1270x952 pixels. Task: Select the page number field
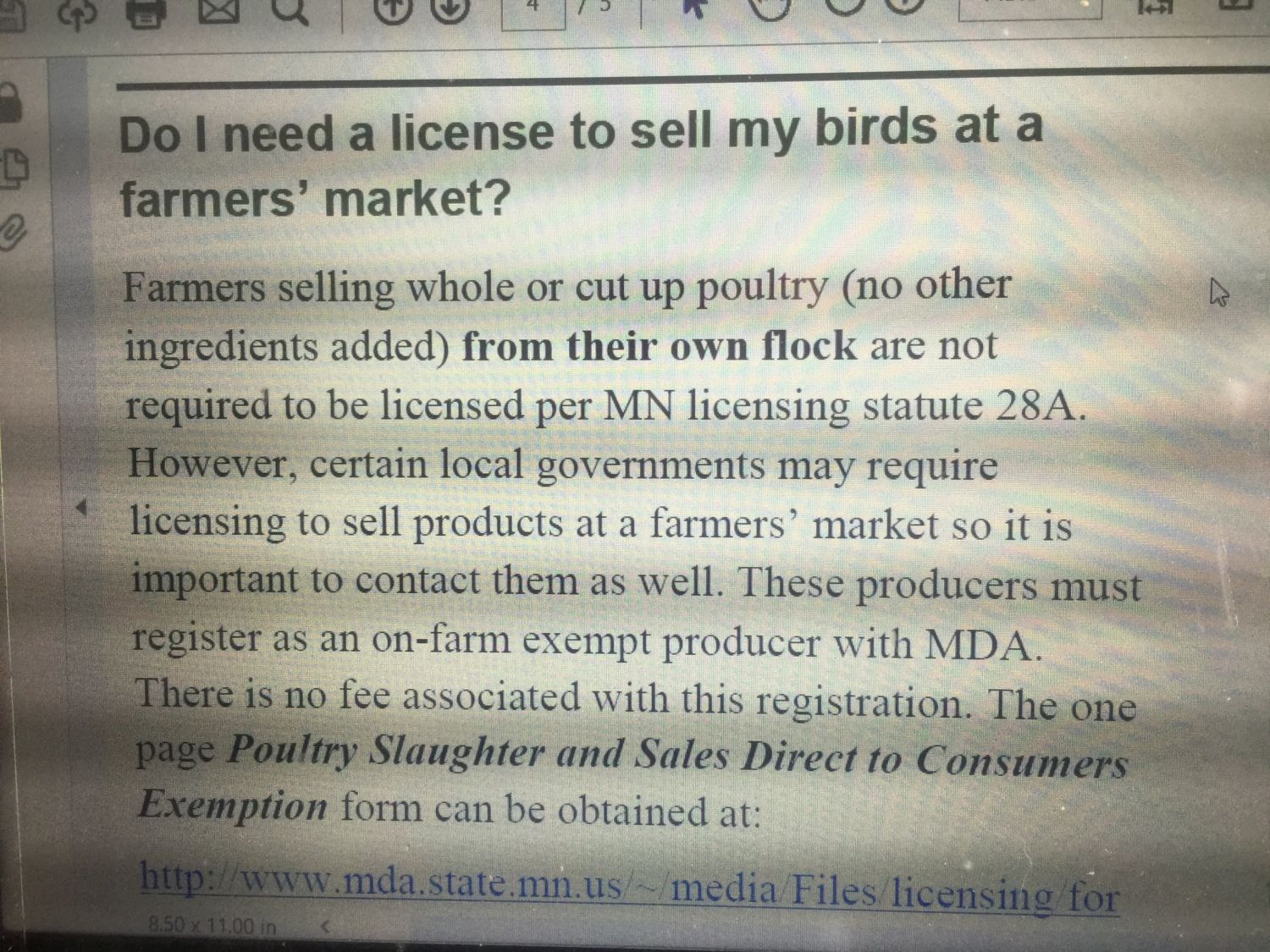click(x=533, y=12)
